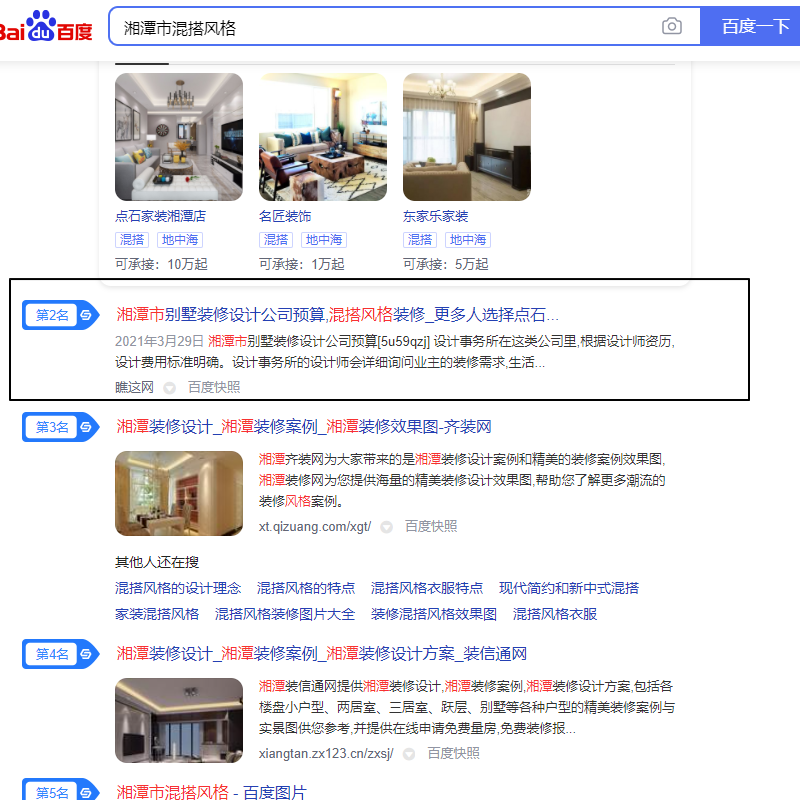800x800 pixels.
Task: Search related 混搭风格的设计理念
Action: coord(178,588)
